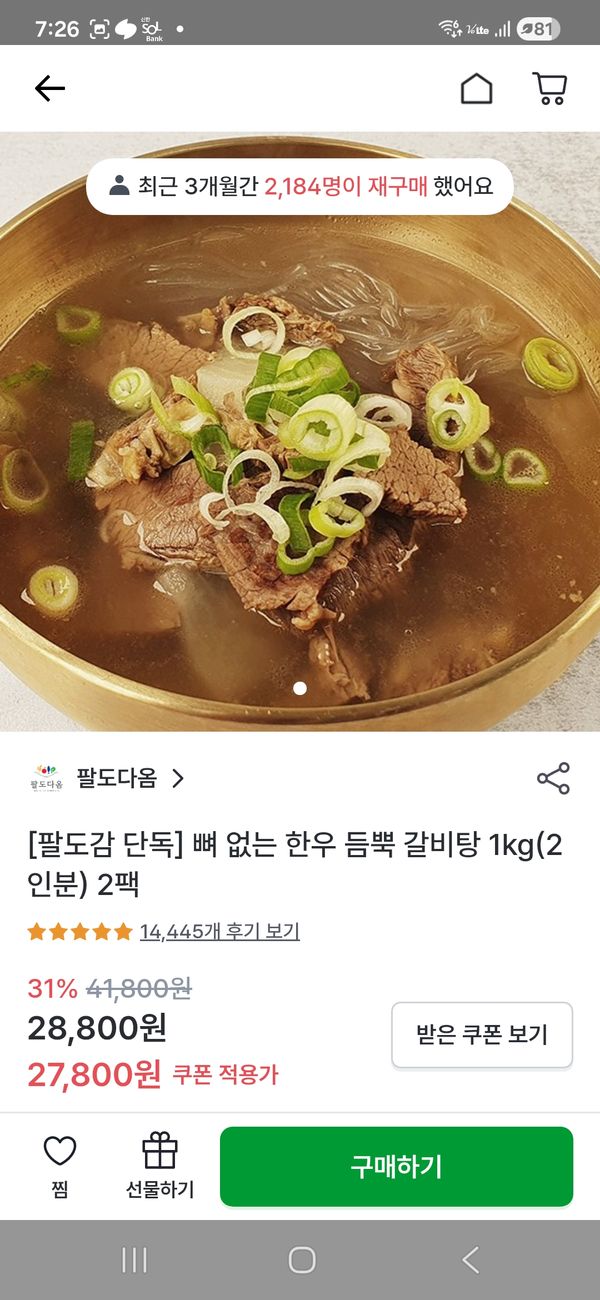Tap the system home button
Image resolution: width=600 pixels, height=1300 pixels.
pyautogui.click(x=301, y=1260)
